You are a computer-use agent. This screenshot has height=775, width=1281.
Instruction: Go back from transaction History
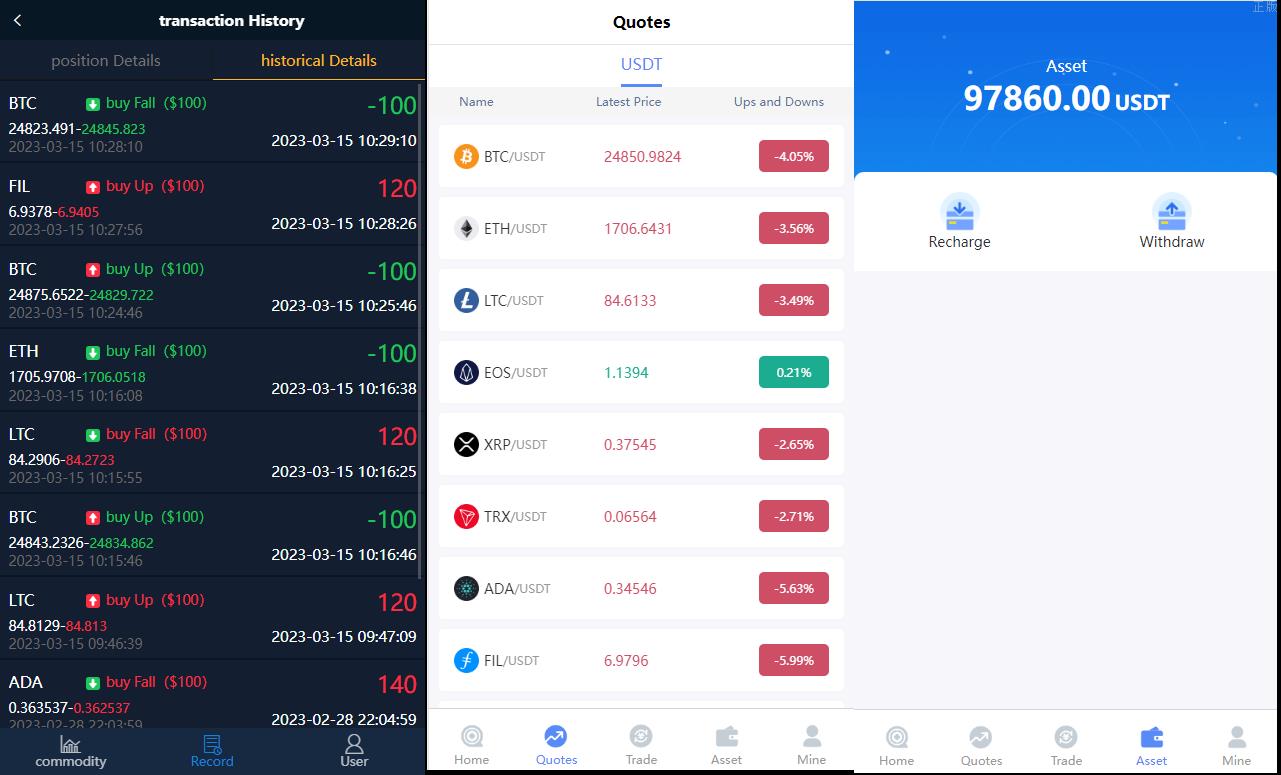18,20
